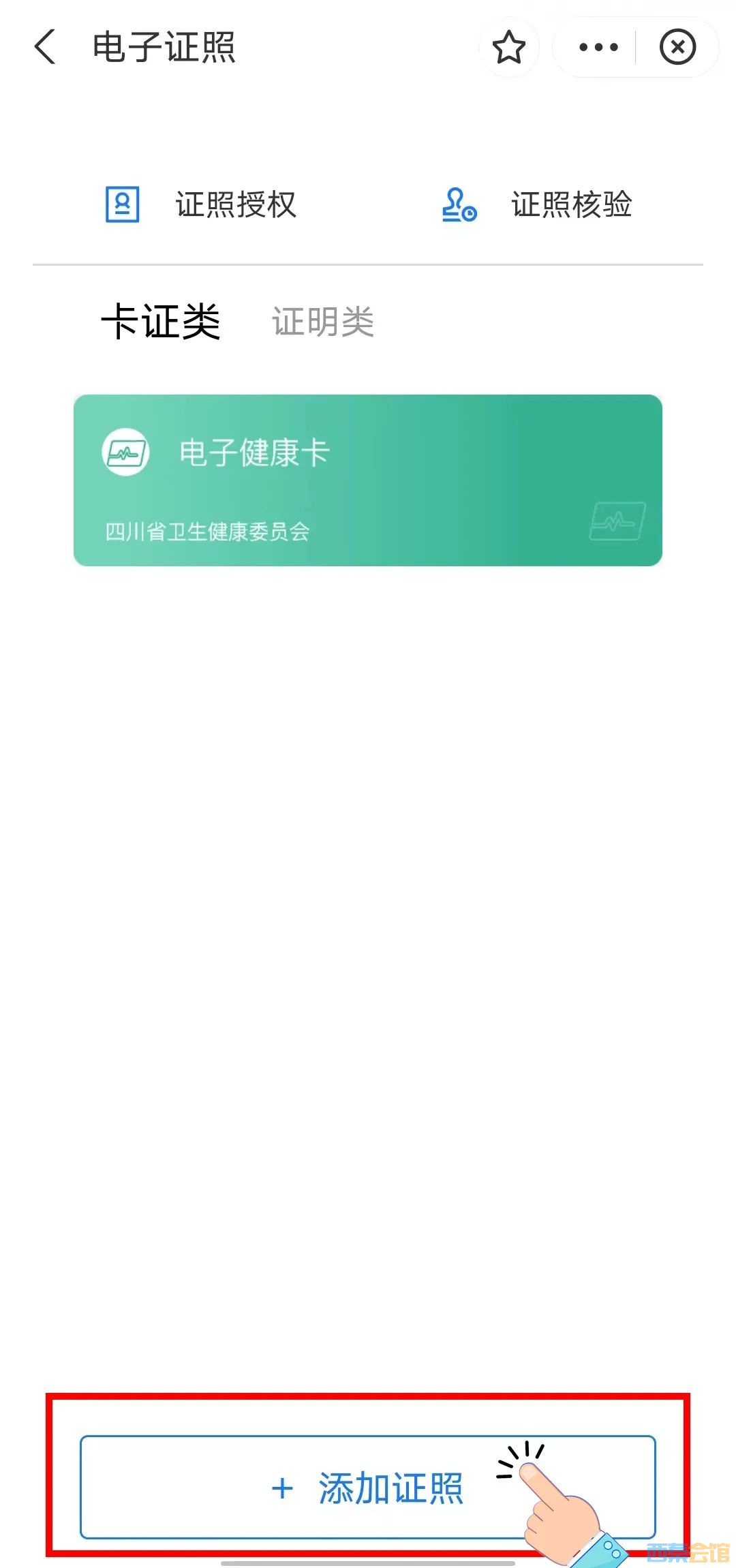736x1568 pixels.
Task: Favorite this mini program with the star
Action: (508, 47)
